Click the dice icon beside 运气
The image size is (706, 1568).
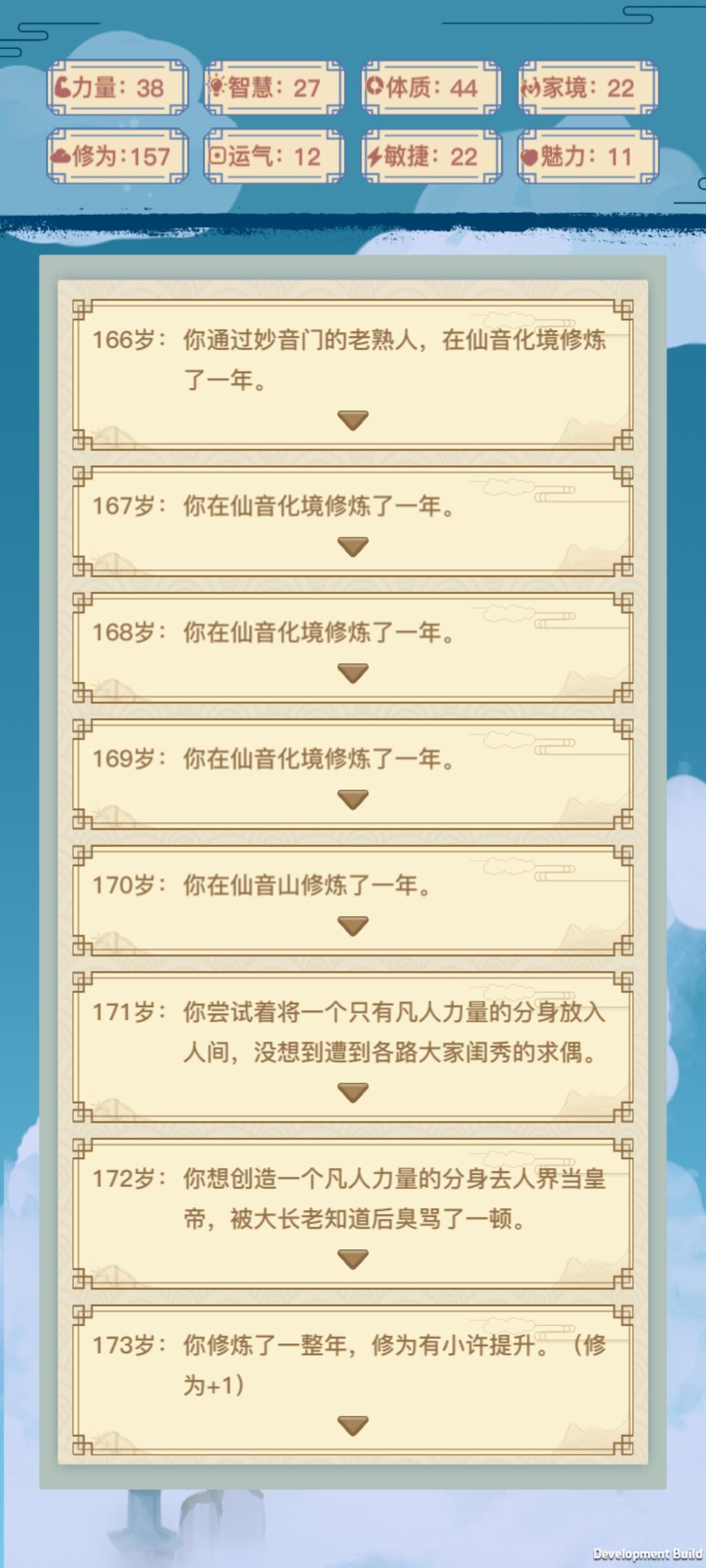coord(218,155)
